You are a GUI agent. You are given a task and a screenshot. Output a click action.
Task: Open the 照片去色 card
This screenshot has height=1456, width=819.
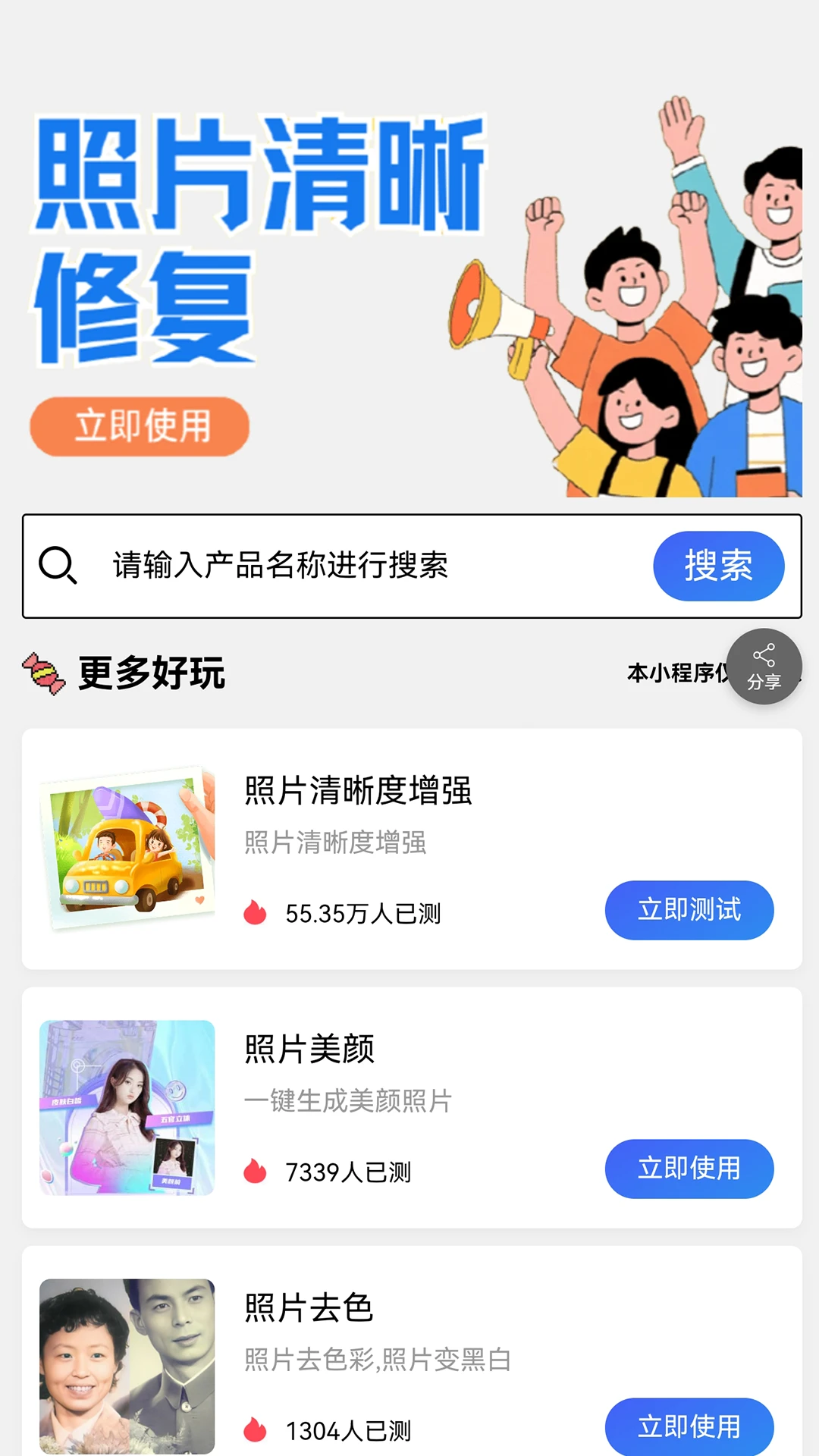[412, 1351]
